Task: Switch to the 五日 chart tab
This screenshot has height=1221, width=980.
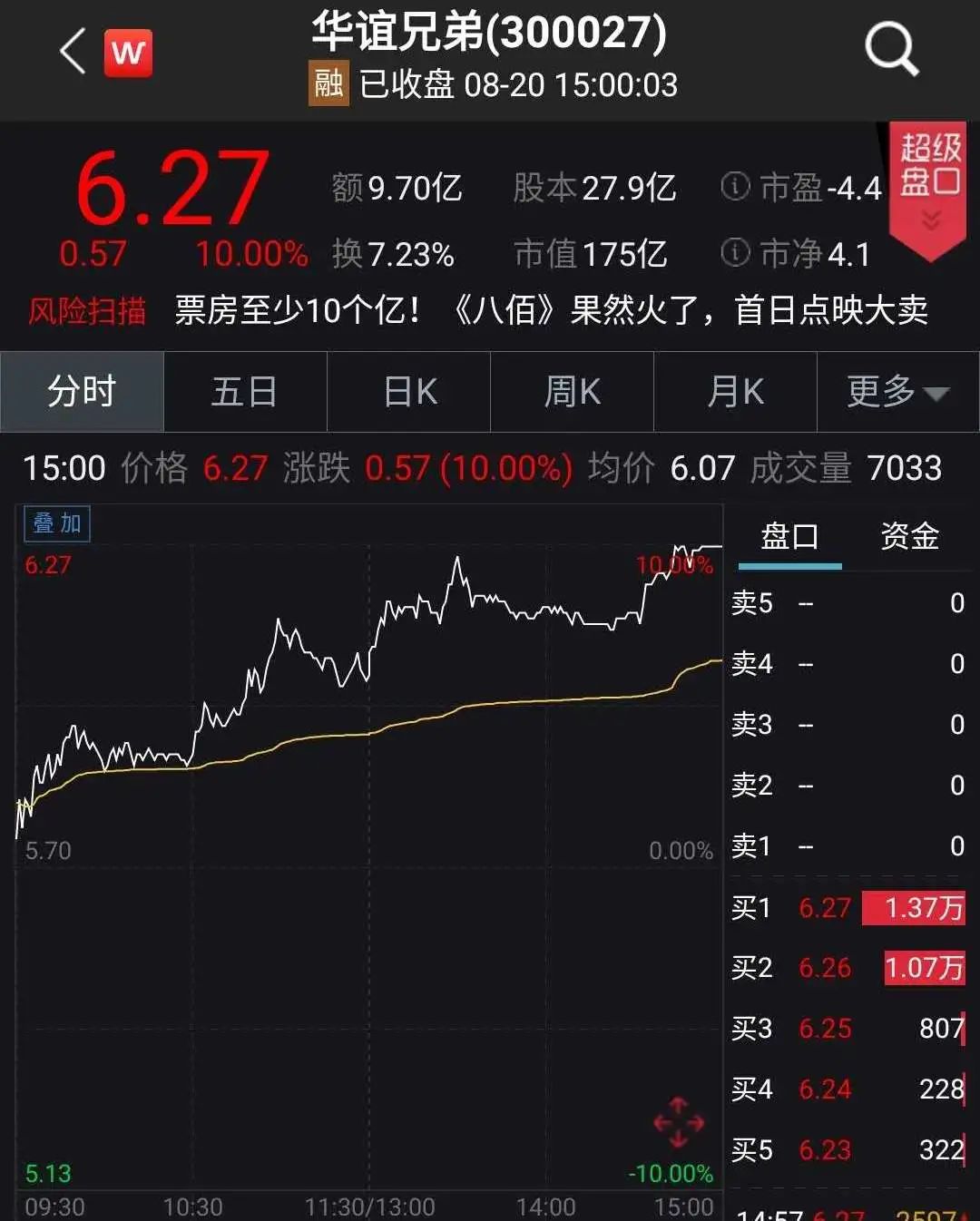Action: tap(244, 392)
